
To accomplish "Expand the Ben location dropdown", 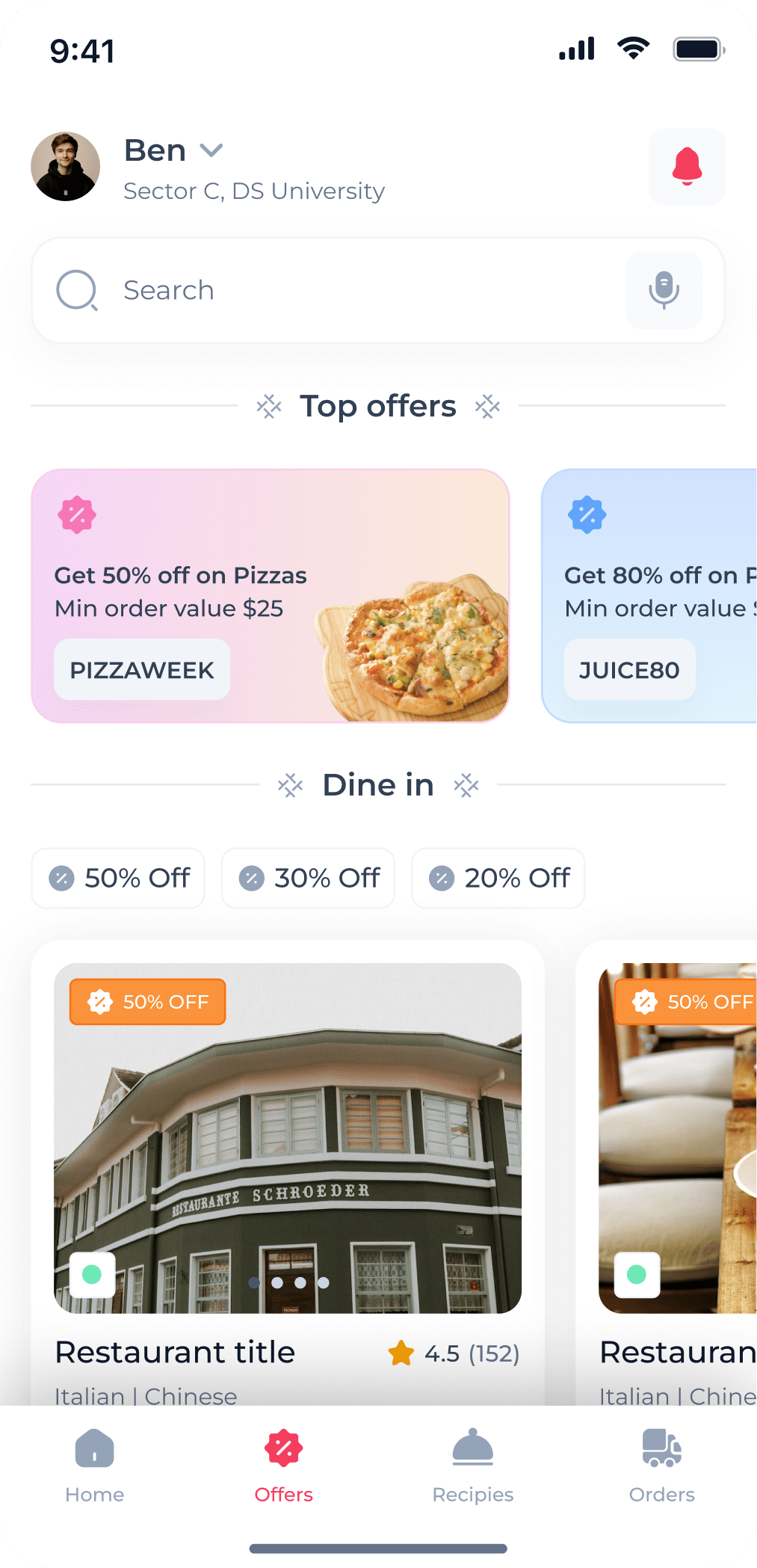I will (x=211, y=150).
